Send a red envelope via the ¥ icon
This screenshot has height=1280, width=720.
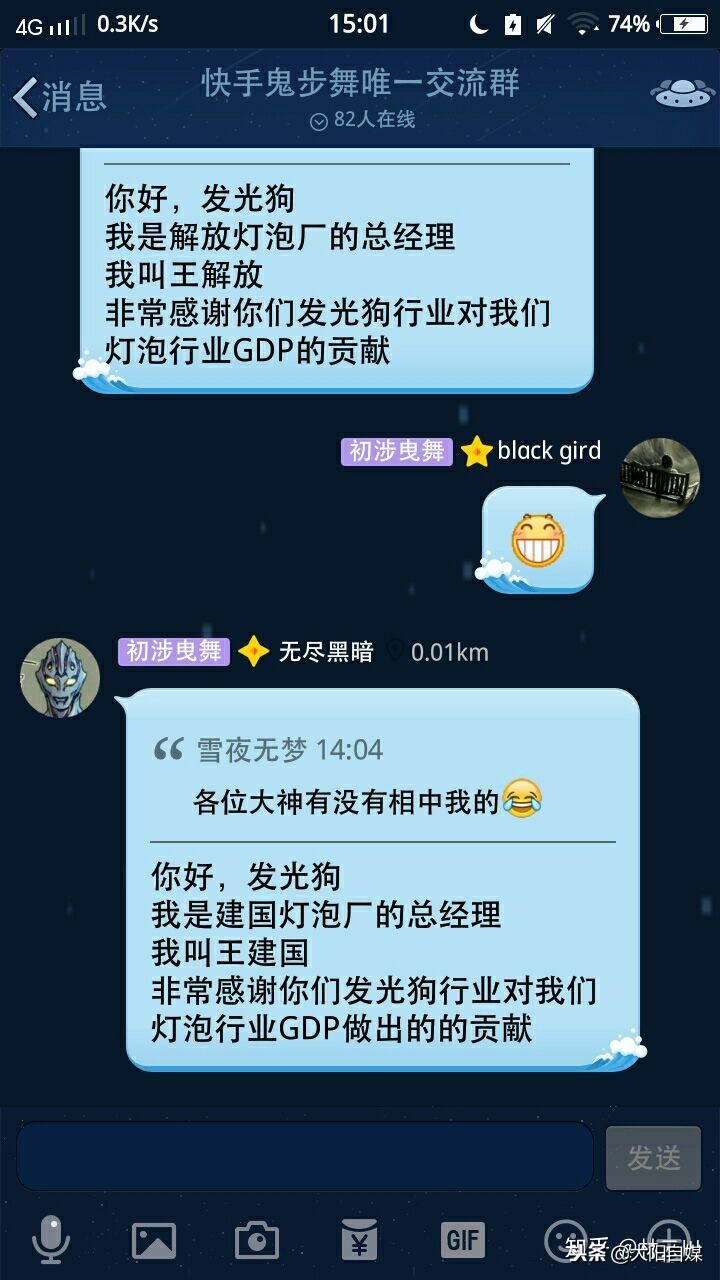[x=360, y=1240]
